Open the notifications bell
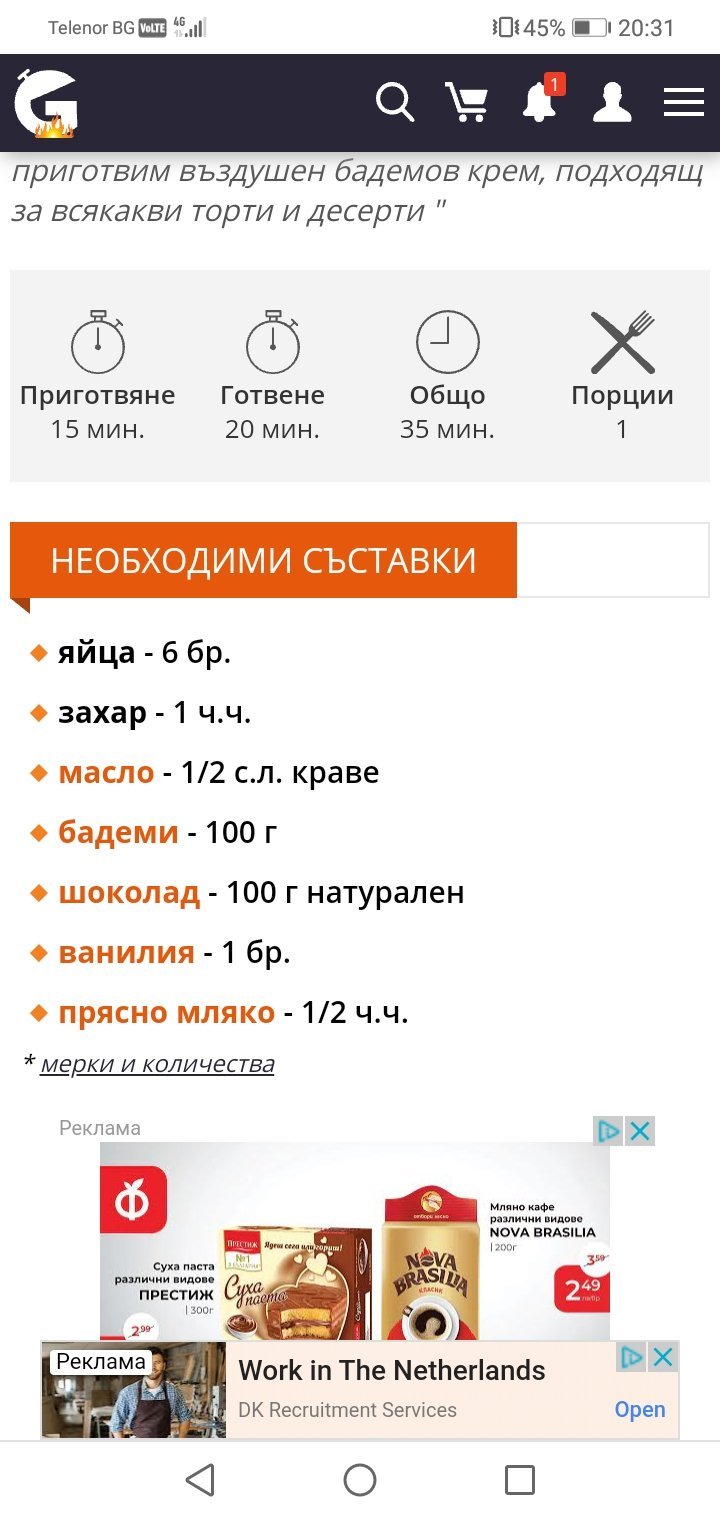 pos(540,102)
